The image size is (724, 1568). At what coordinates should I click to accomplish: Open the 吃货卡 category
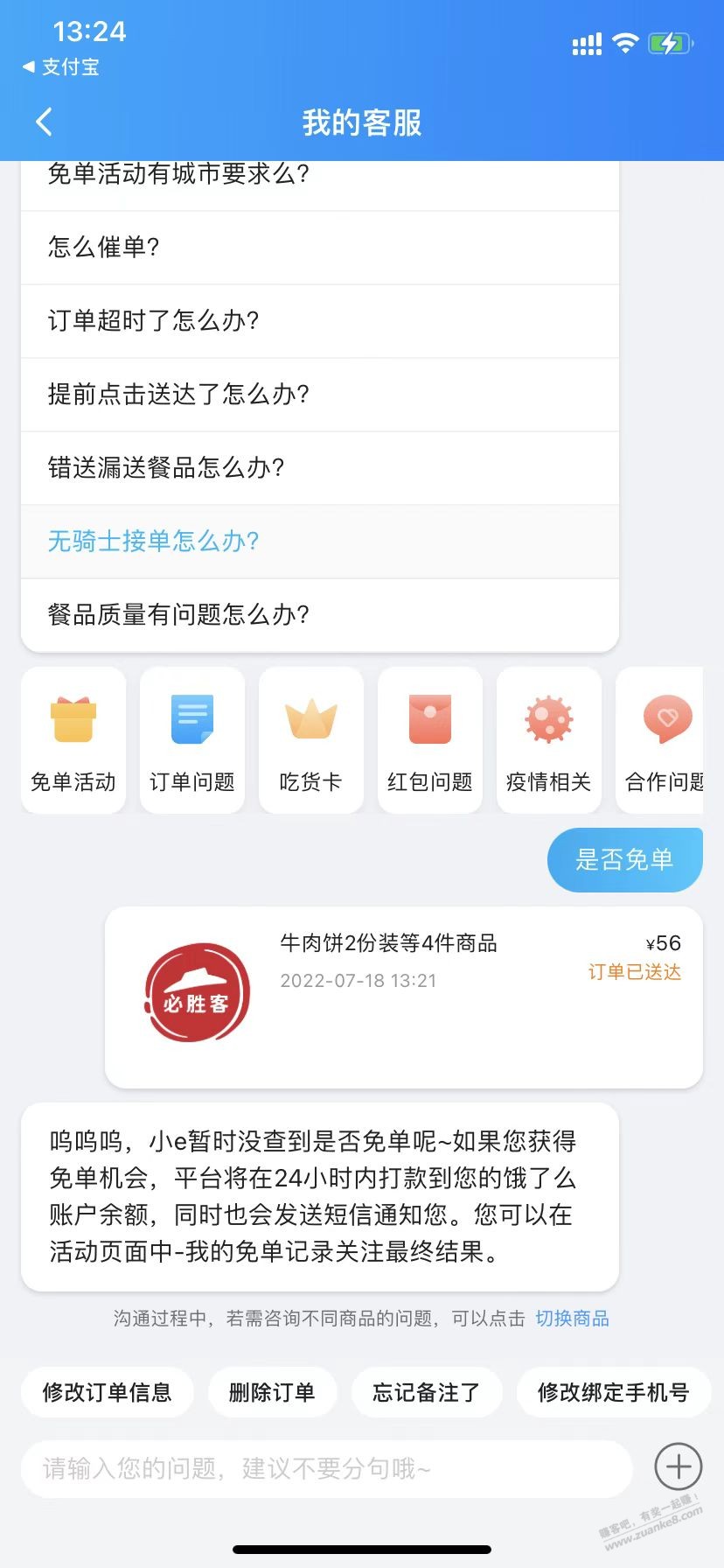311,740
